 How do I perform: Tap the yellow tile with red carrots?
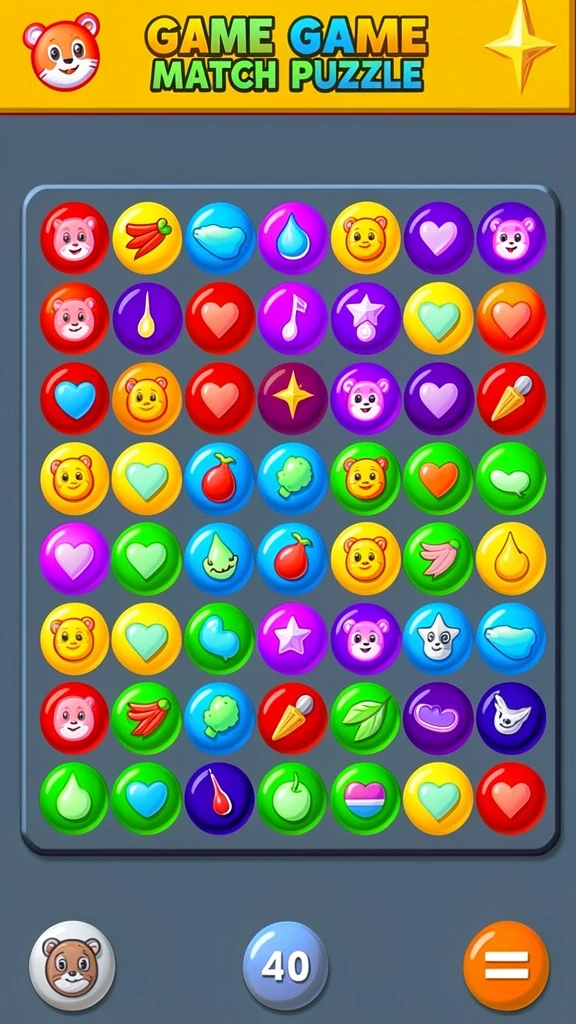(x=147, y=237)
